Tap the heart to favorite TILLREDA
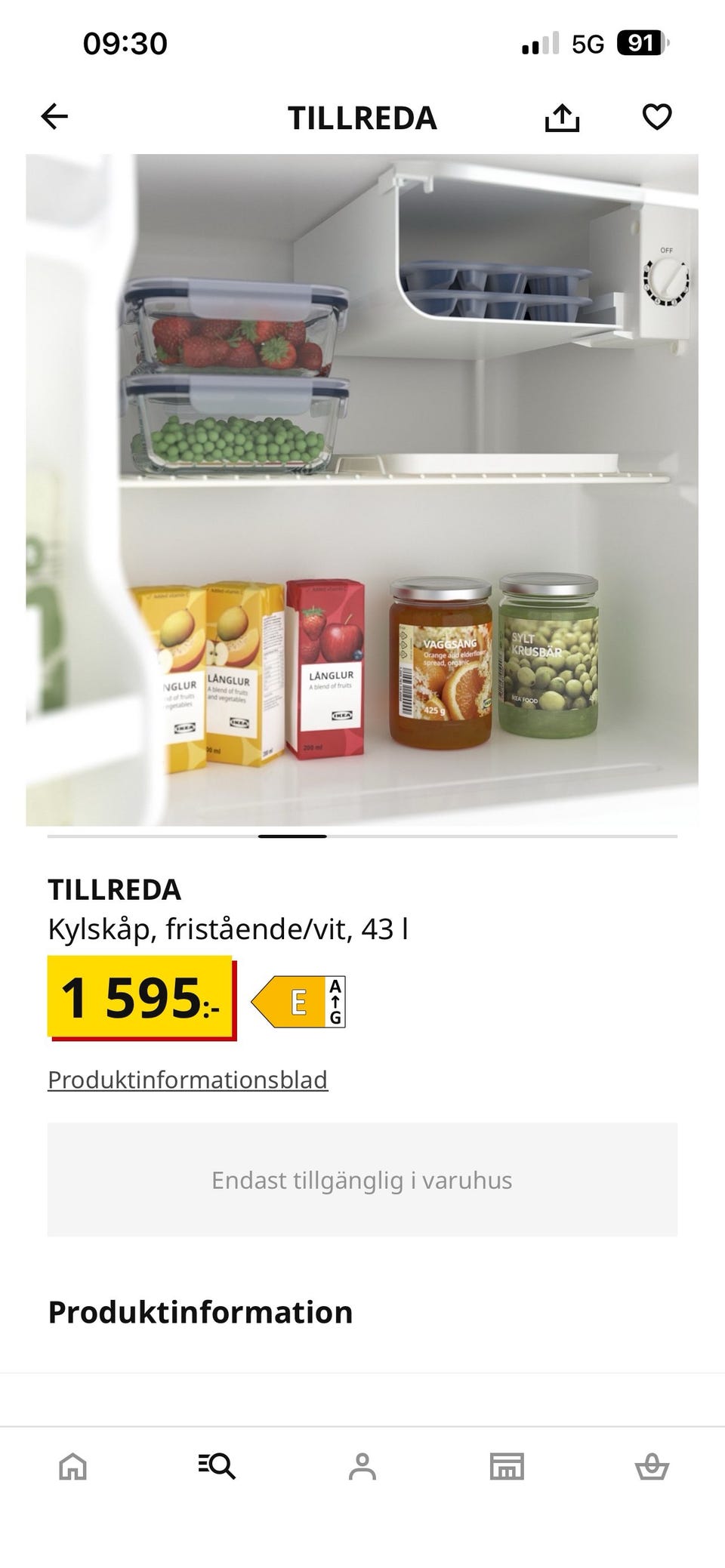 point(657,116)
